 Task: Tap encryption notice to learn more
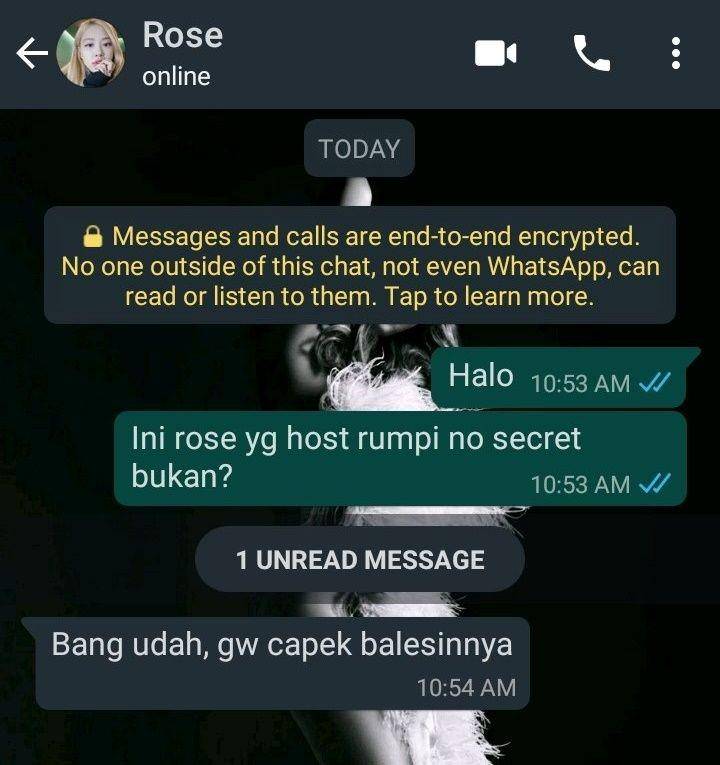tap(359, 266)
